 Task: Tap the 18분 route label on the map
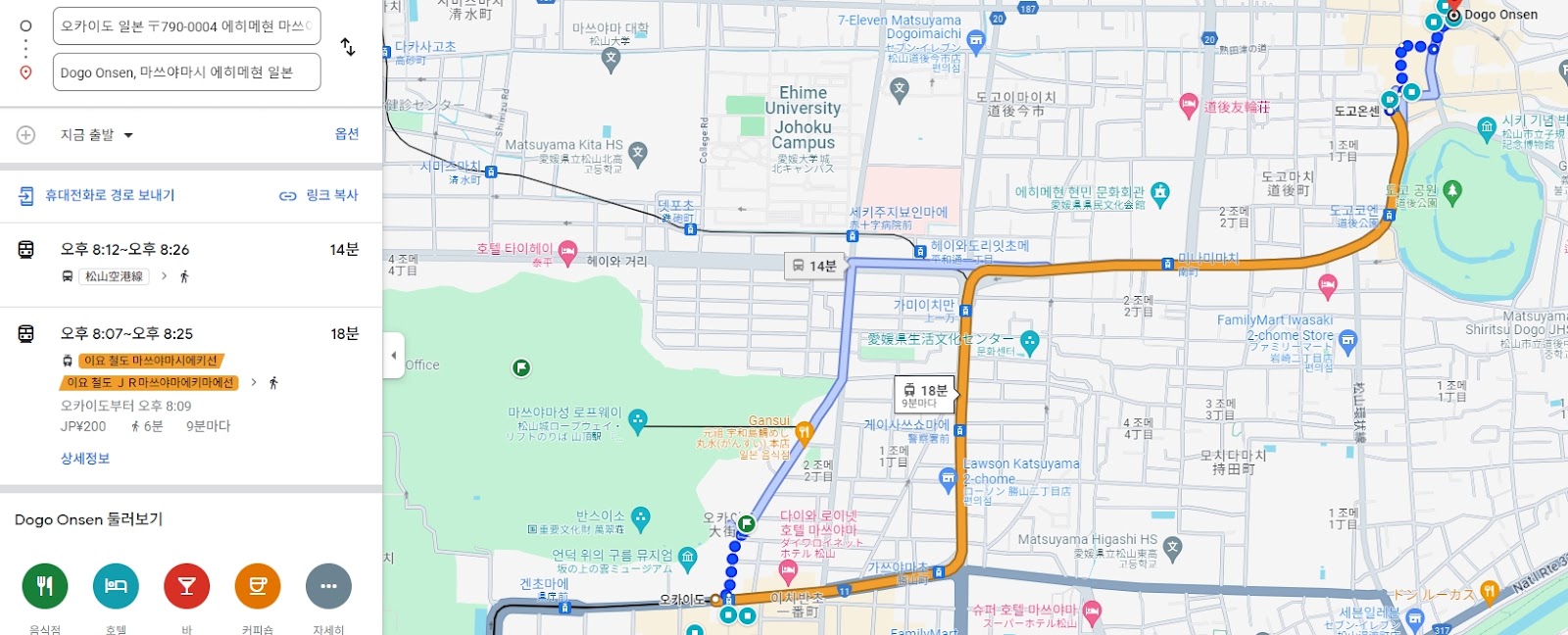925,394
